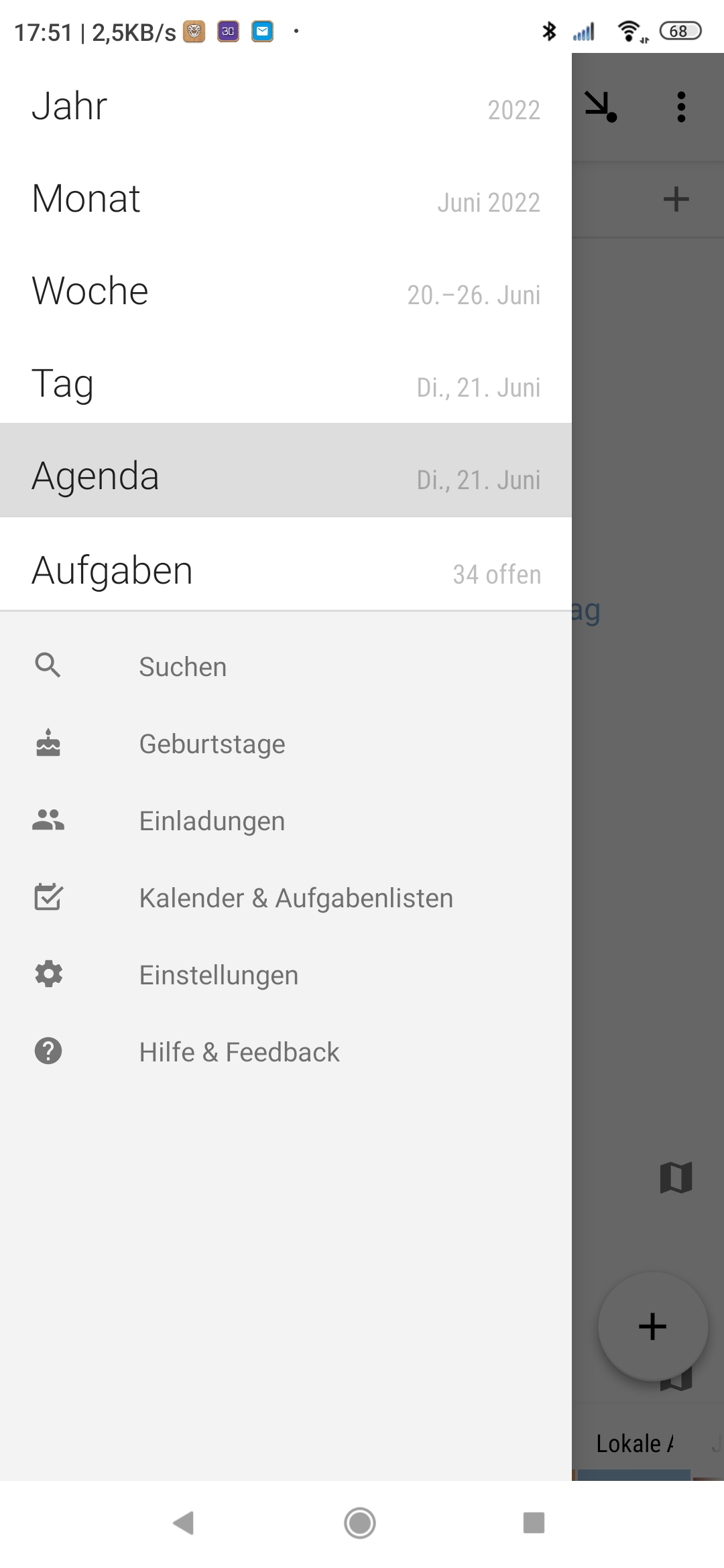
Task: Go to the Android home screen
Action: point(360,1522)
